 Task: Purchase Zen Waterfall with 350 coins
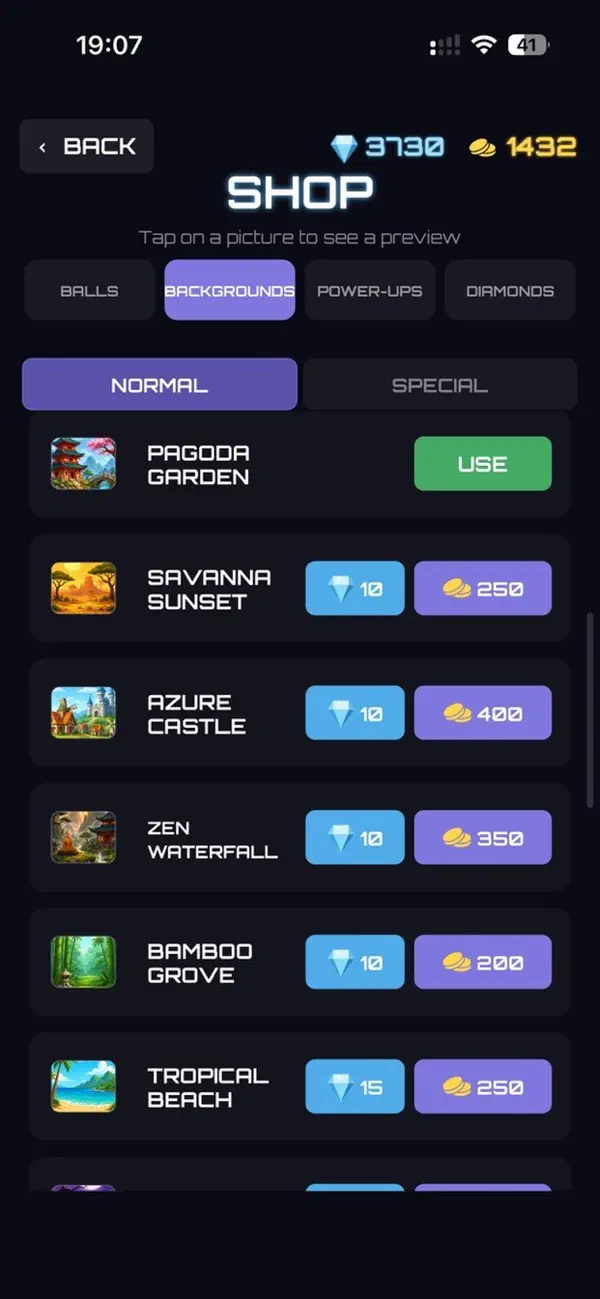[x=483, y=837]
